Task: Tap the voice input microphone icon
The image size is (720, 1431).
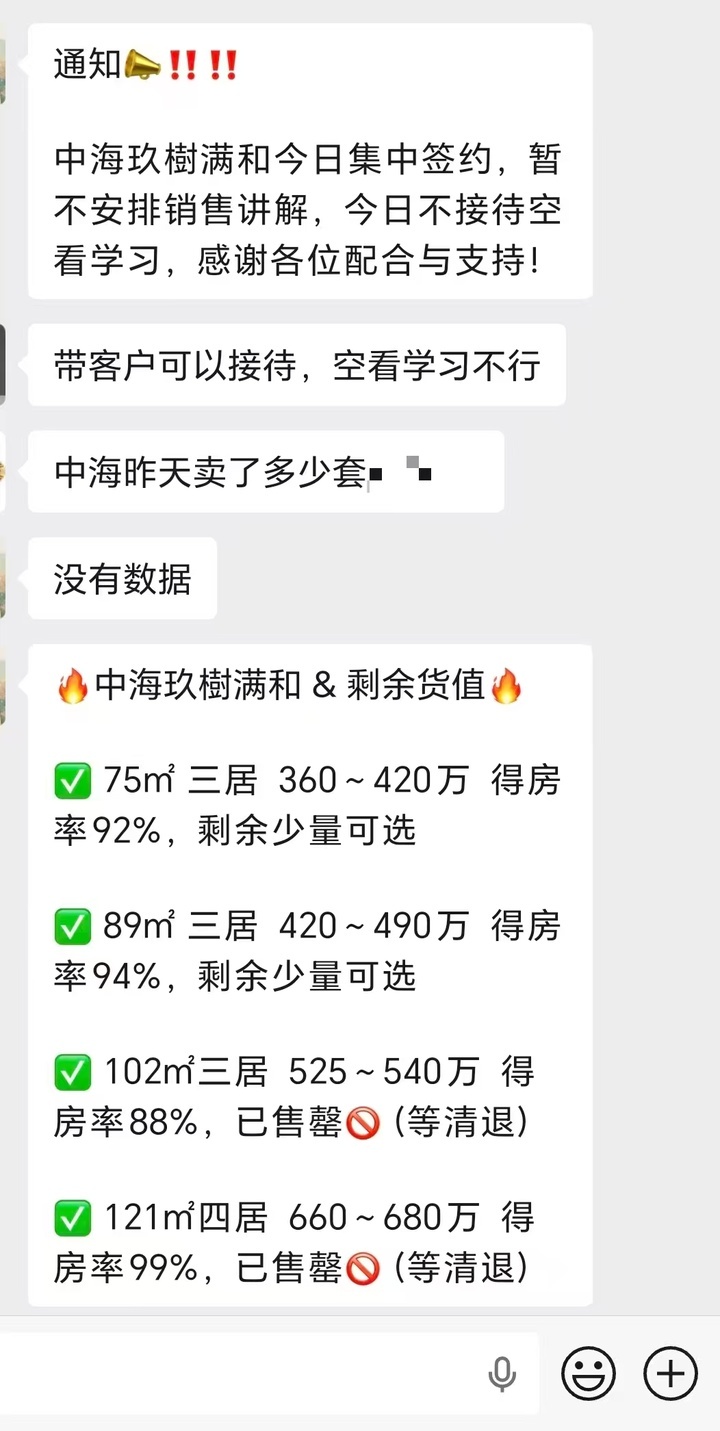Action: (502, 1375)
